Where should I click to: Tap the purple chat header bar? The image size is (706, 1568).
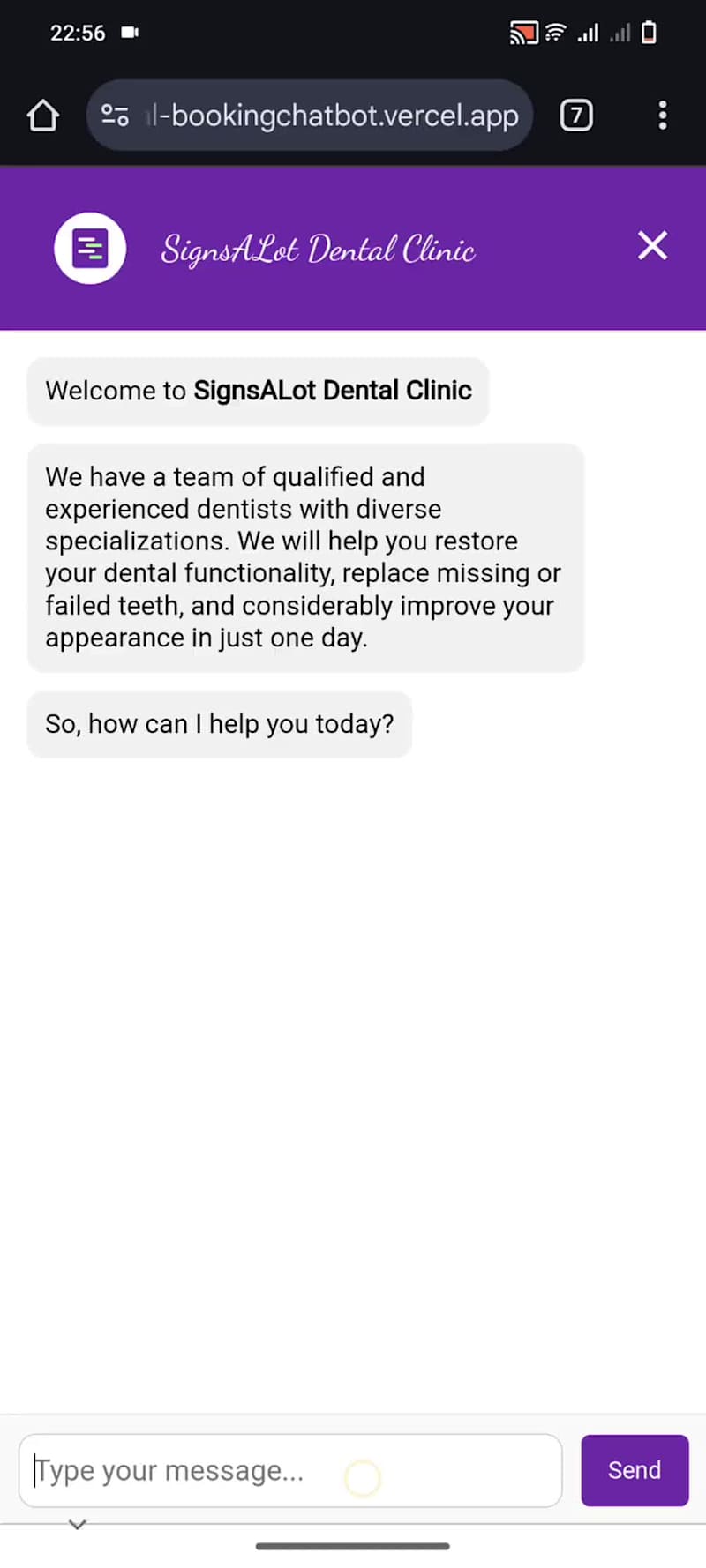click(353, 248)
